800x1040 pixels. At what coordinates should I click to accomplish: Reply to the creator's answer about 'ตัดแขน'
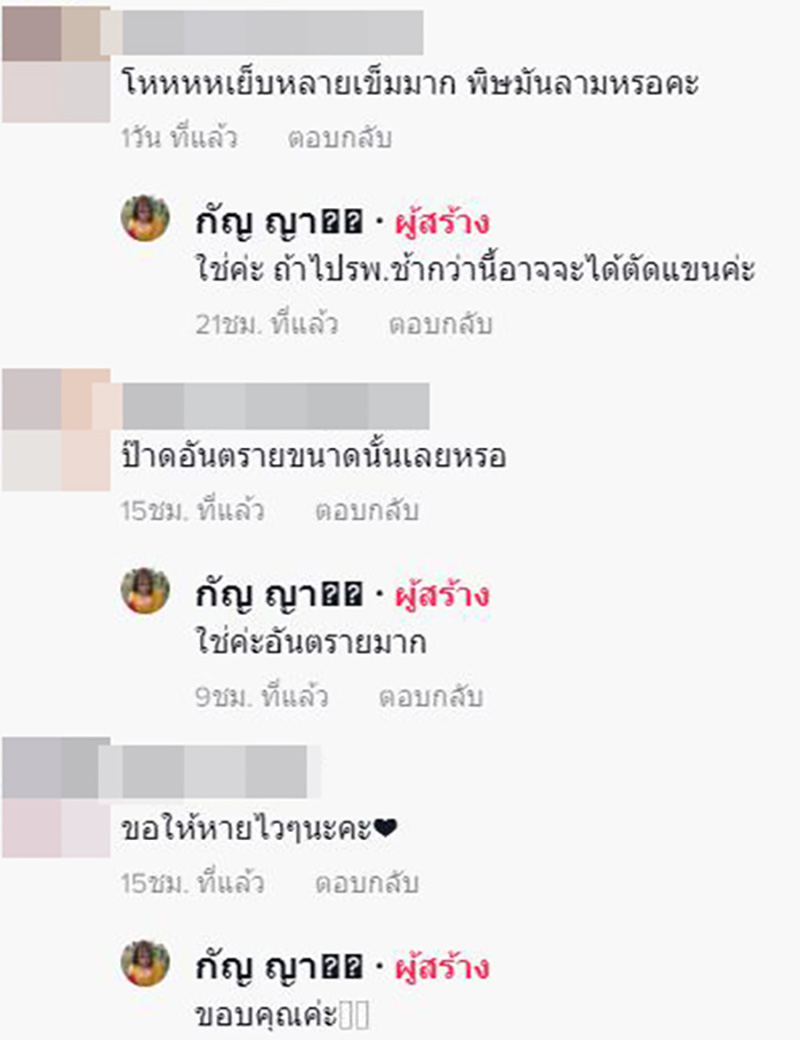440,324
